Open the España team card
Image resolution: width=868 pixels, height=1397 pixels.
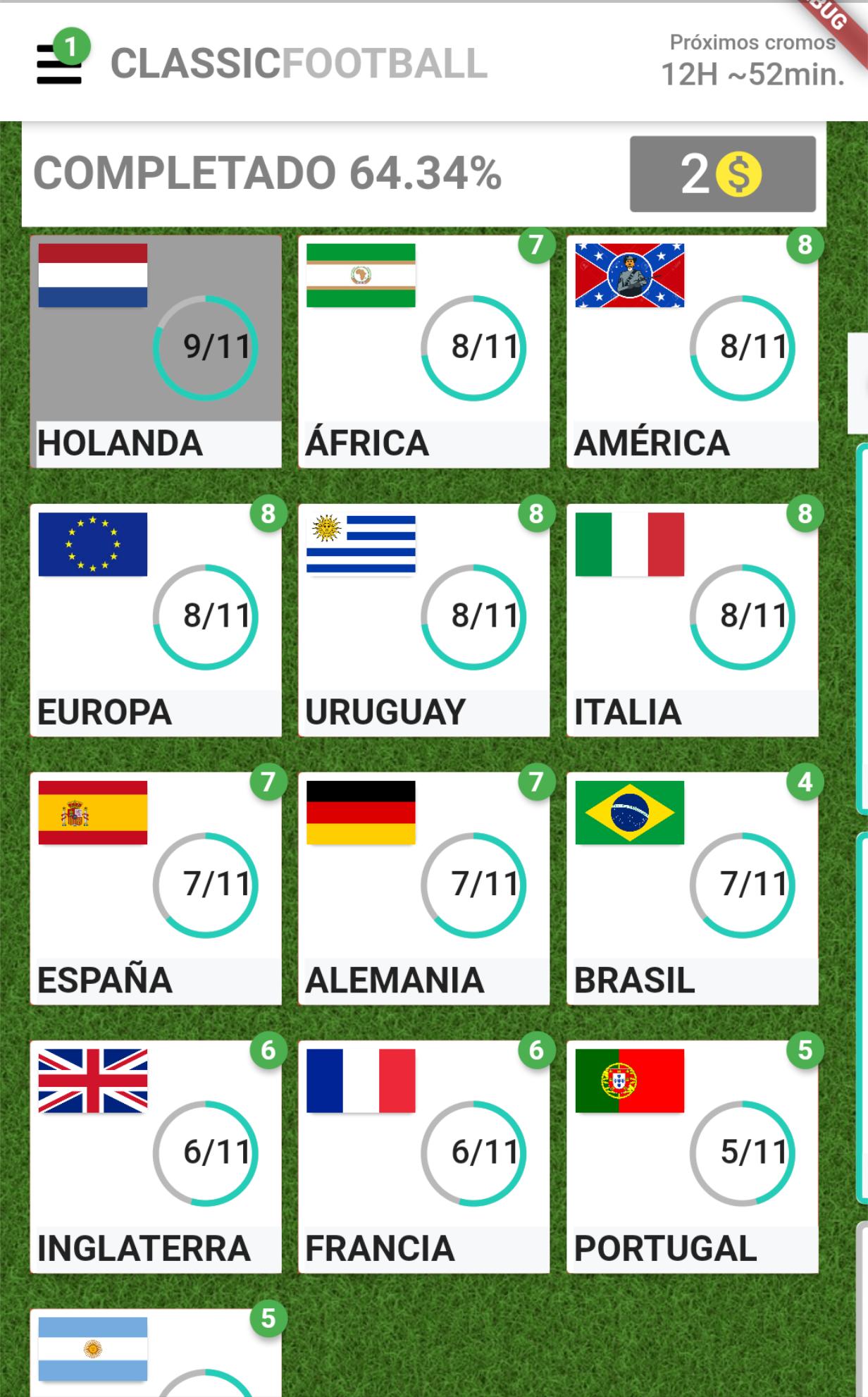156,888
